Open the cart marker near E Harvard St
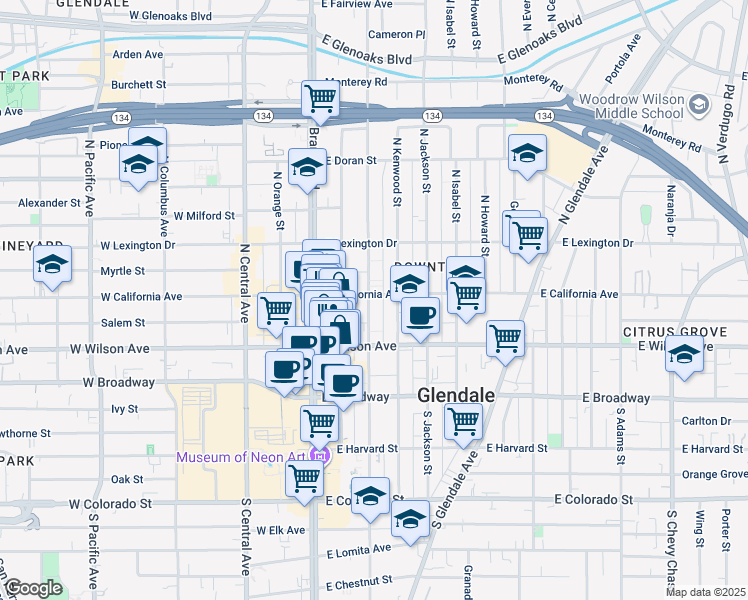 pos(463,421)
